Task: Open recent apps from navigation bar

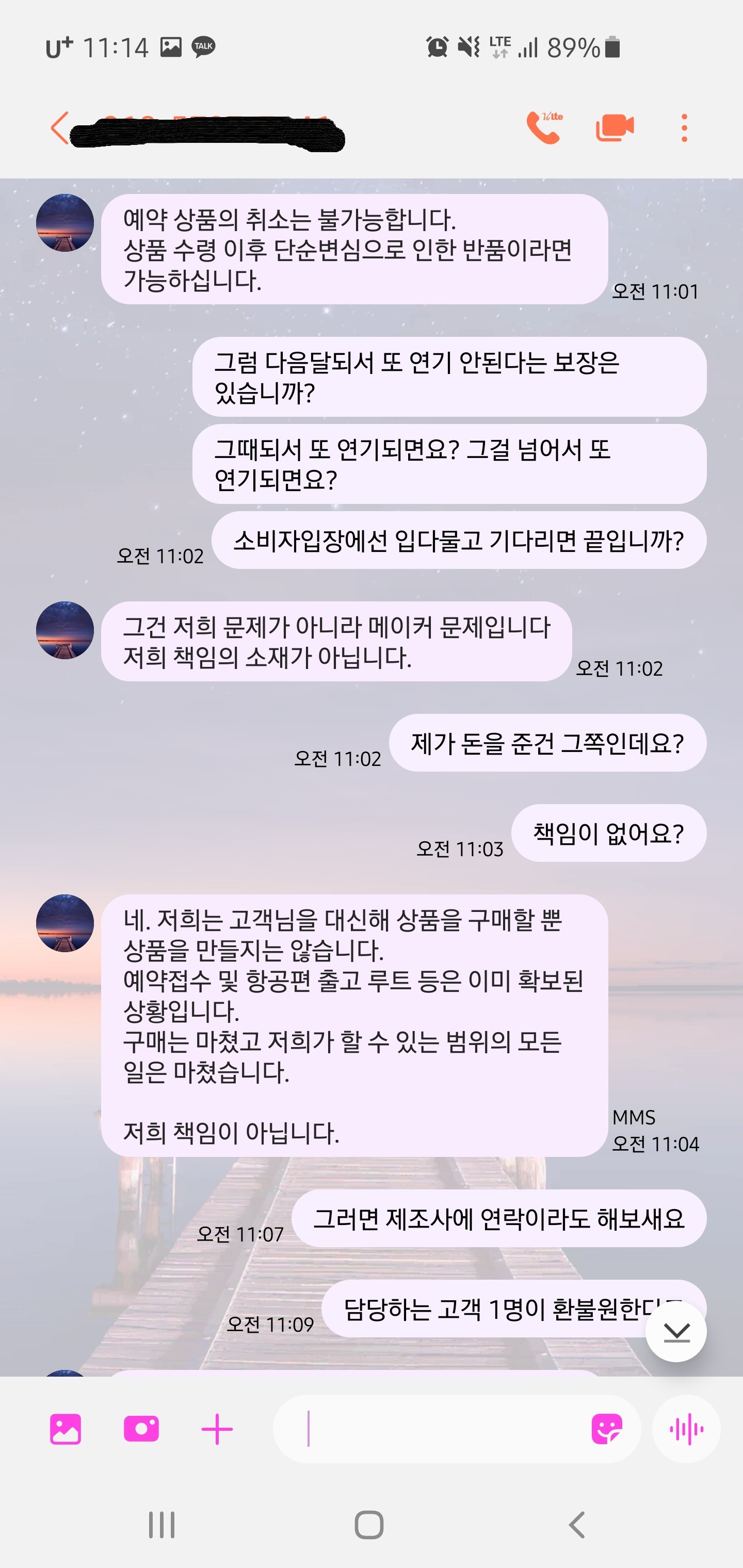Action: click(161, 1525)
